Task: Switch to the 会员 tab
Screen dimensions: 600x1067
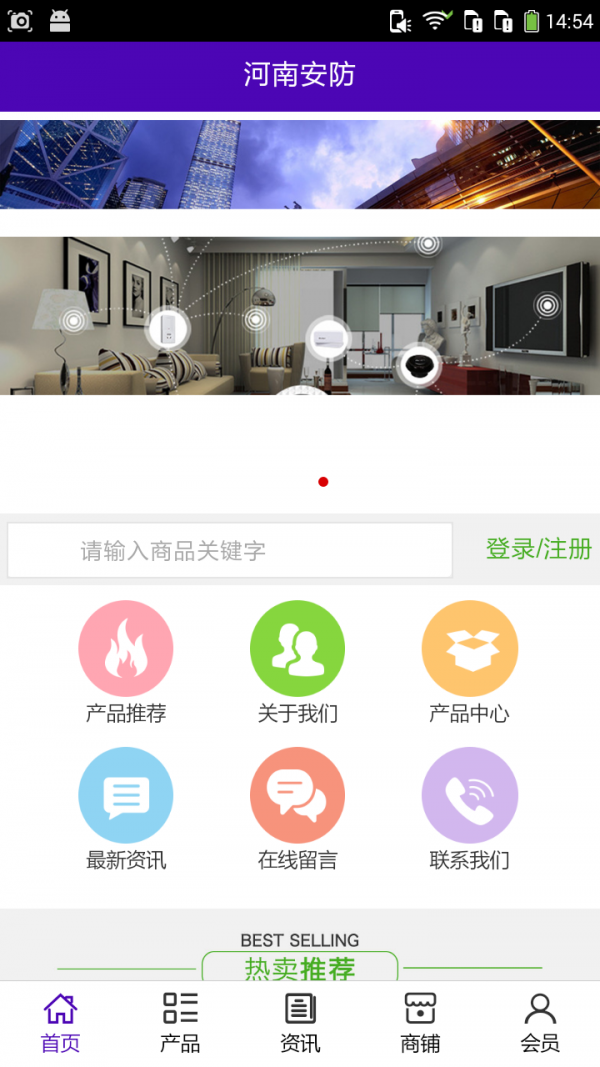Action: click(540, 1022)
